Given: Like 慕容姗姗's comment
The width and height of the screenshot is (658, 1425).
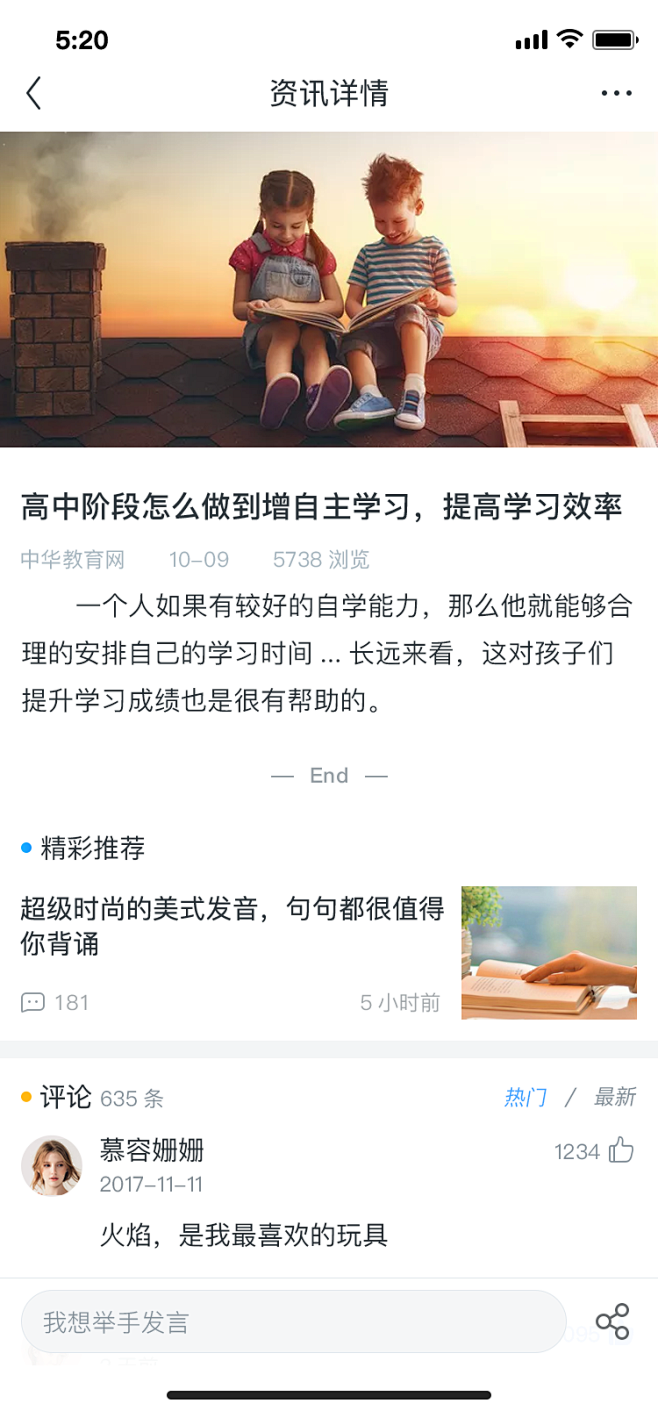Looking at the screenshot, I should pyautogui.click(x=621, y=1151).
